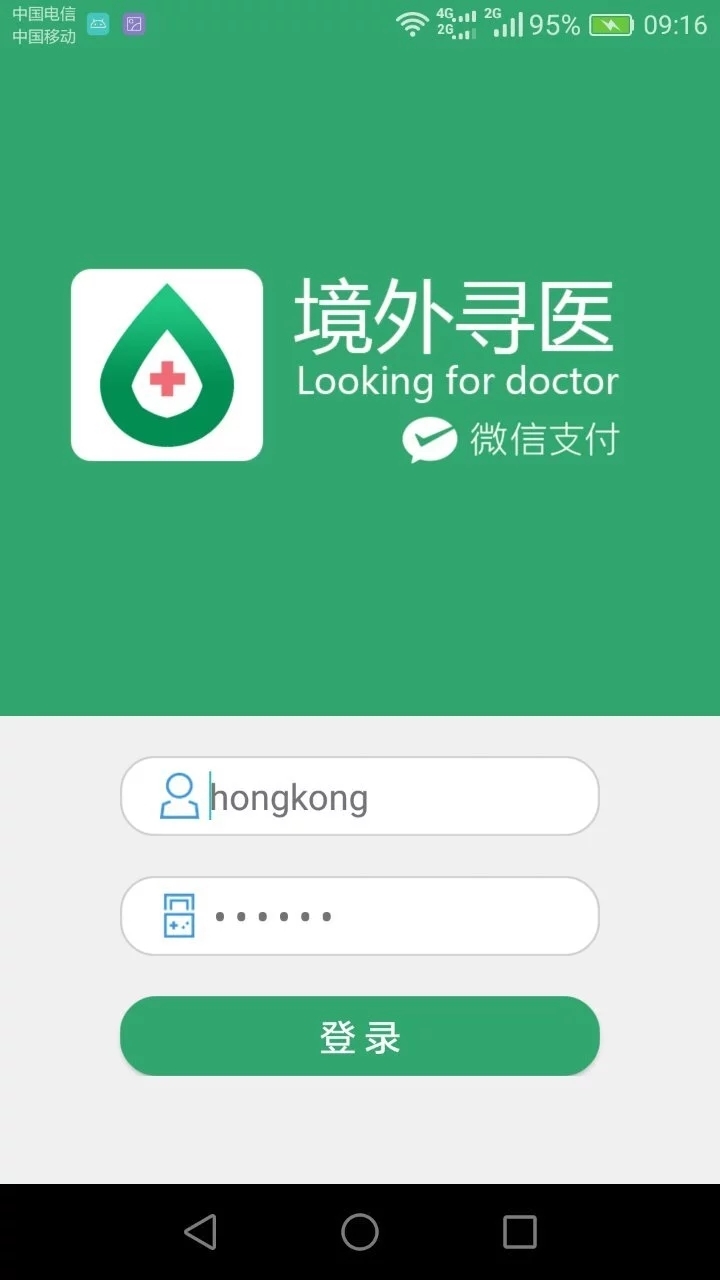Click the person icon in username field
The height and width of the screenshot is (1280, 720).
177,795
